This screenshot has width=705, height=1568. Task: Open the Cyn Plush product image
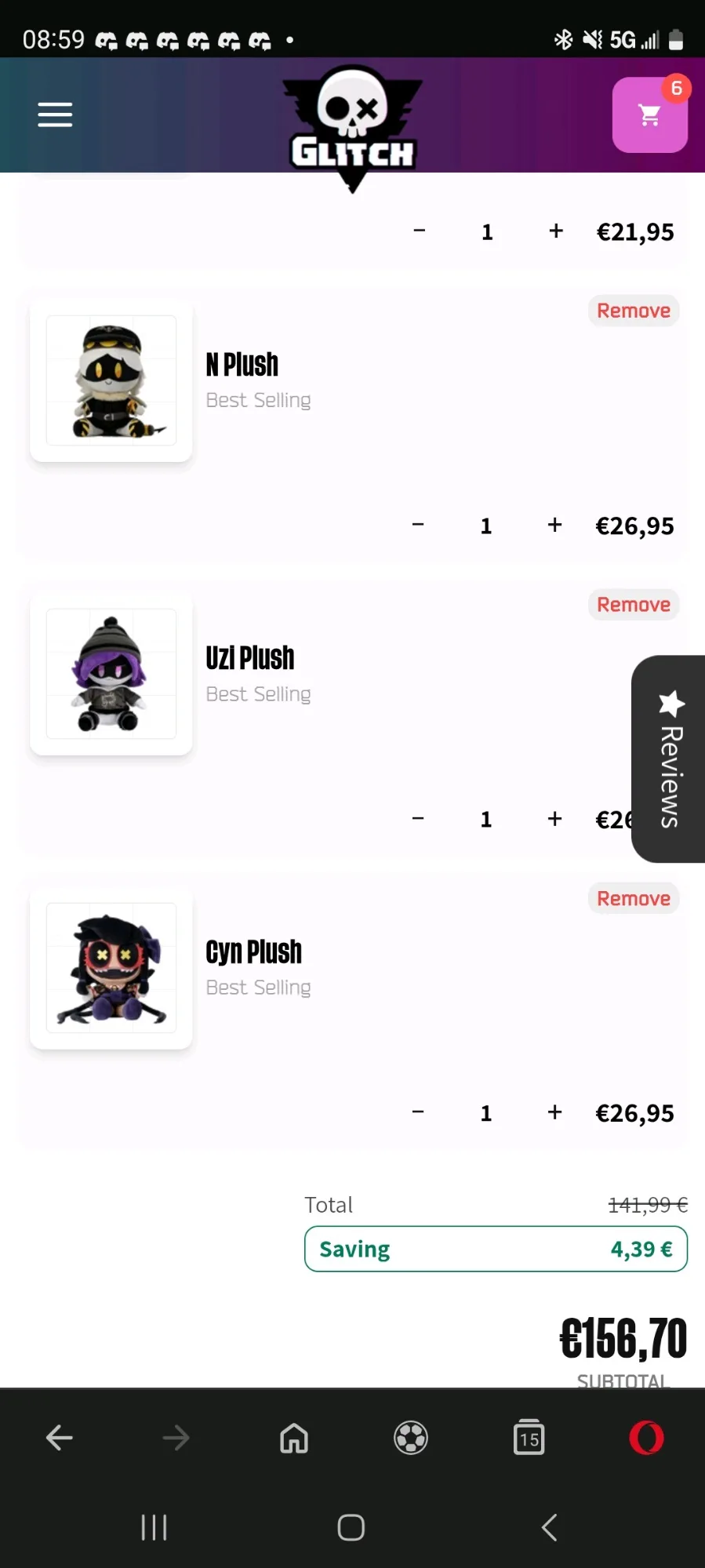(x=111, y=968)
